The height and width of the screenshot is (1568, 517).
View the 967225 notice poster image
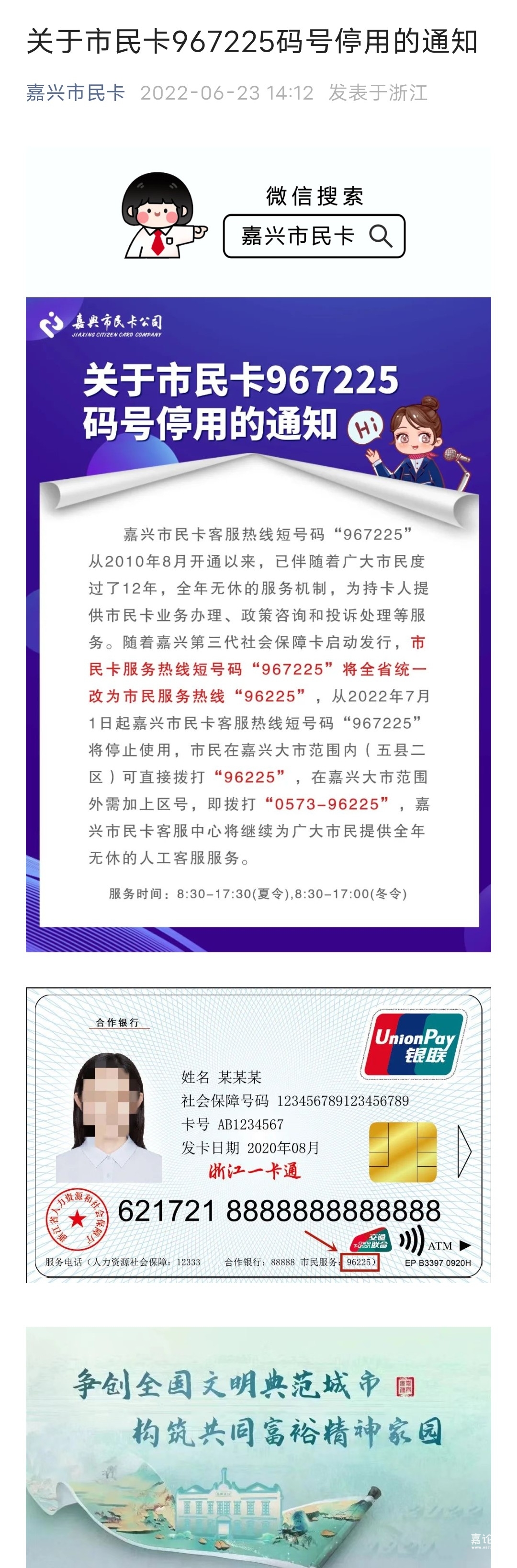pyautogui.click(x=258, y=624)
